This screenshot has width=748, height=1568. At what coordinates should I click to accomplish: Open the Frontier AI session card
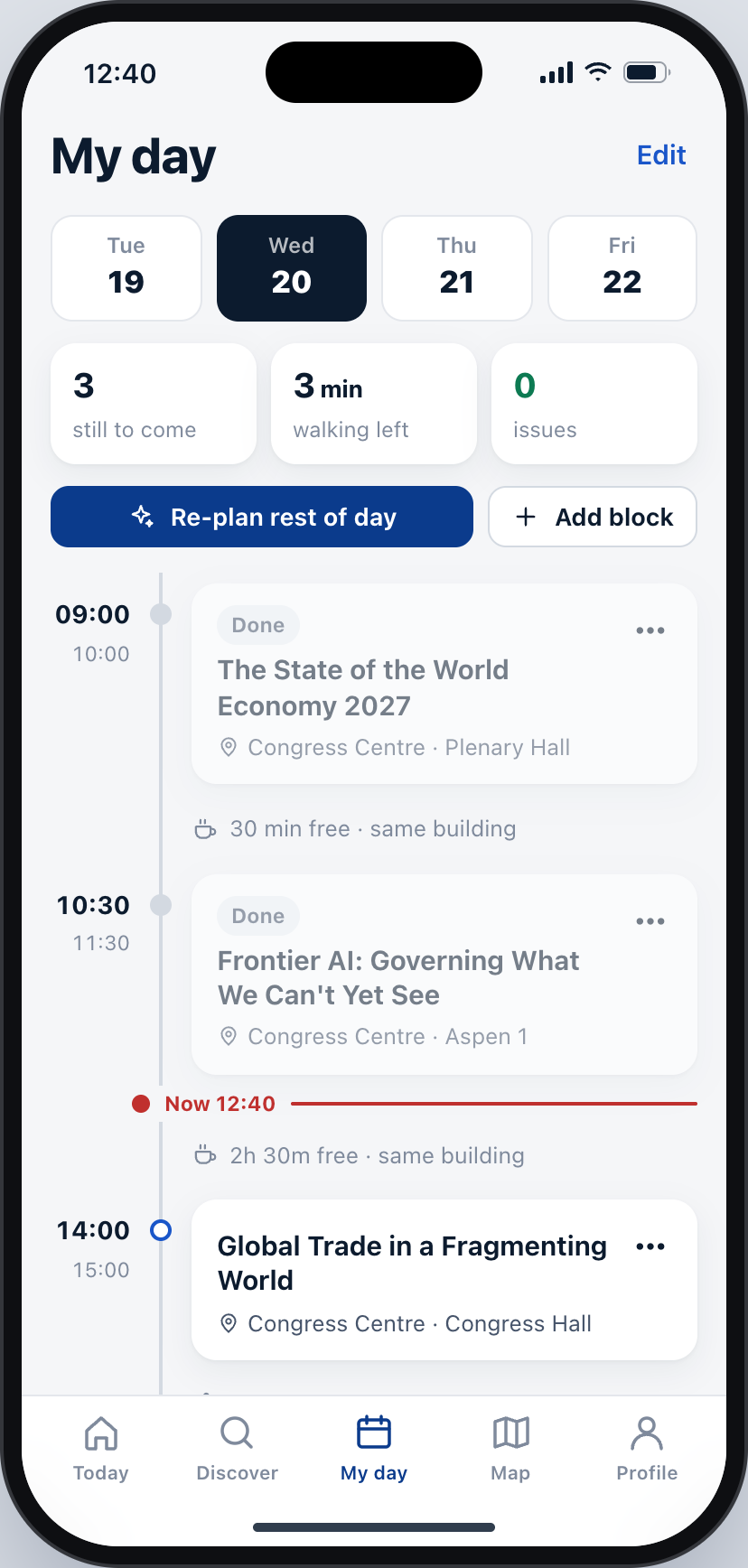pos(444,975)
